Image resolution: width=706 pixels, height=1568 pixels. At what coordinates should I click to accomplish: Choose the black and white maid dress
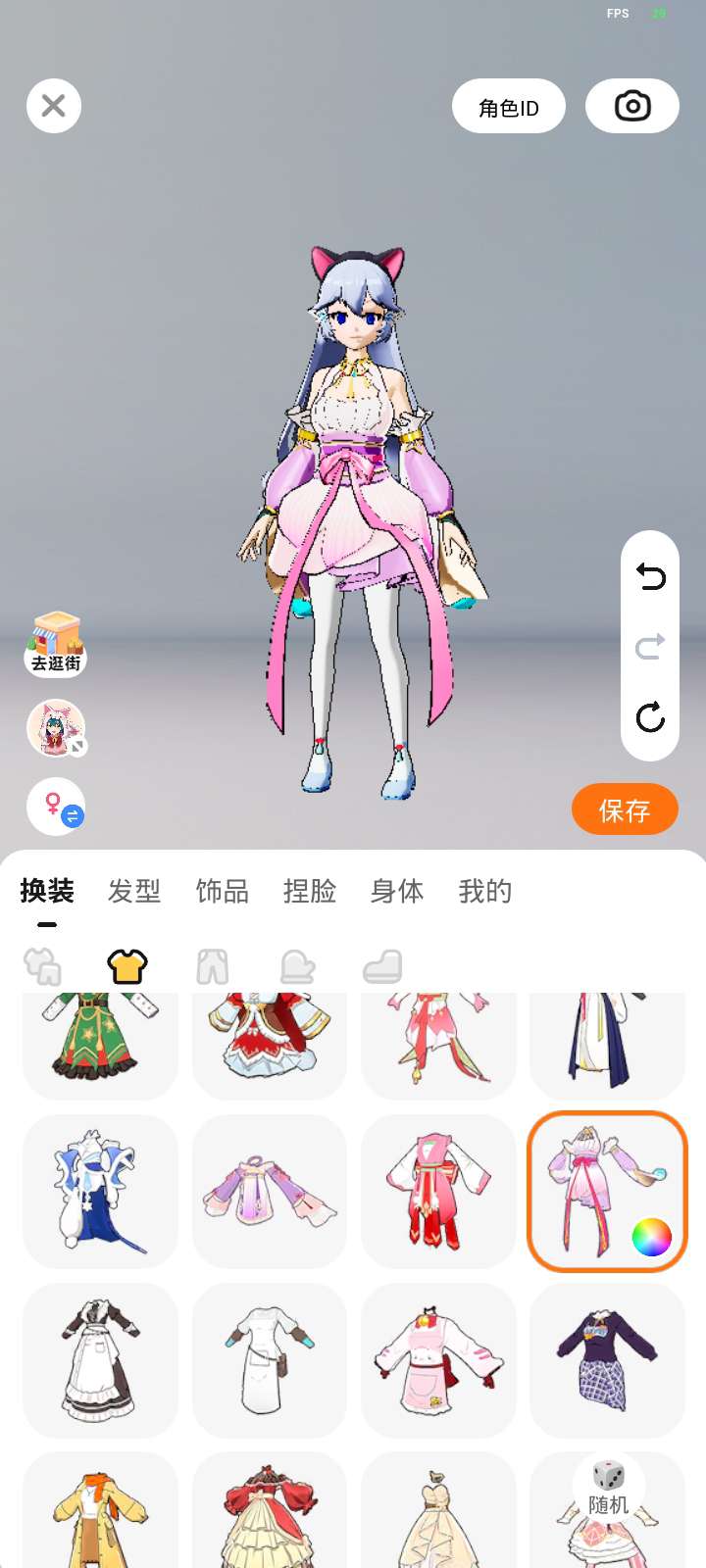100,1360
